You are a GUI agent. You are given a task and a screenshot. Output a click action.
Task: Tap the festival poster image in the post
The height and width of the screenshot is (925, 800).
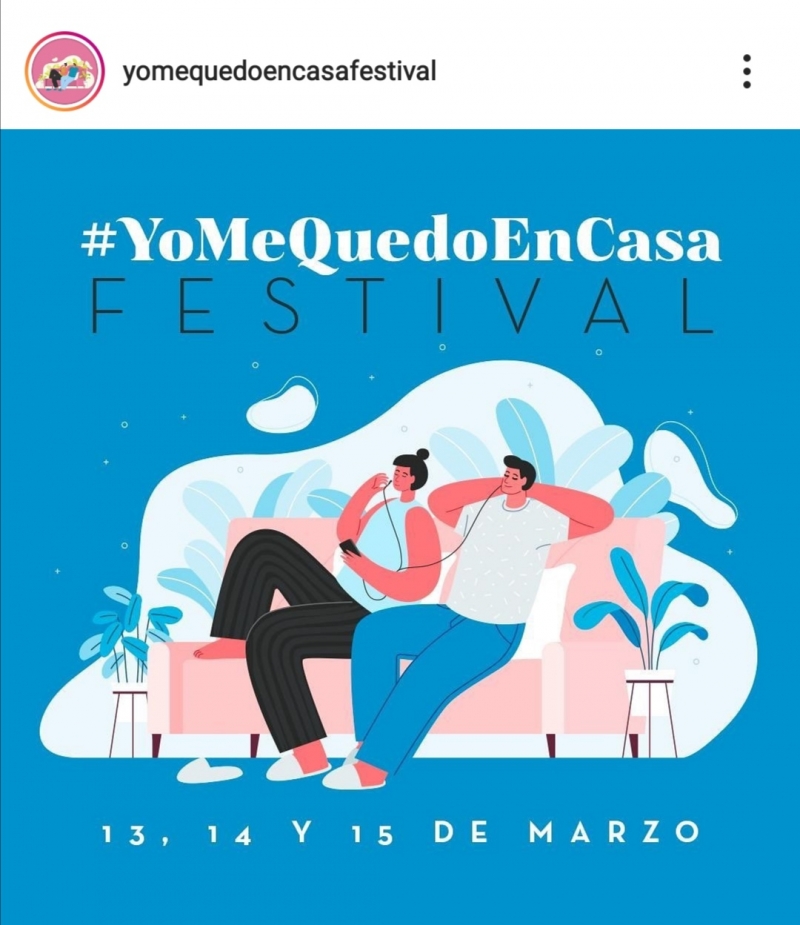[400, 525]
